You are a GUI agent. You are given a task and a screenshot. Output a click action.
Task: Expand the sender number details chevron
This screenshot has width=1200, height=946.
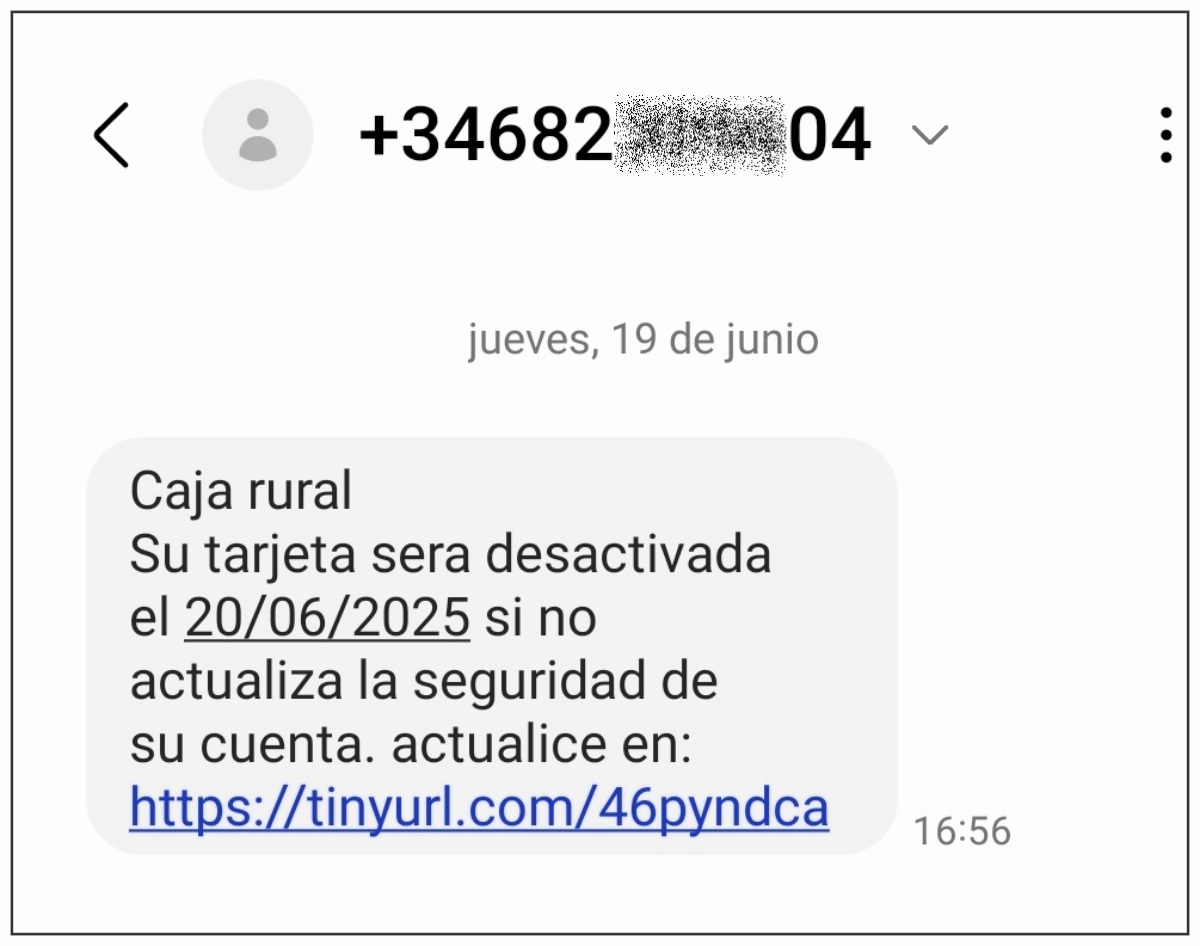pyautogui.click(x=930, y=135)
